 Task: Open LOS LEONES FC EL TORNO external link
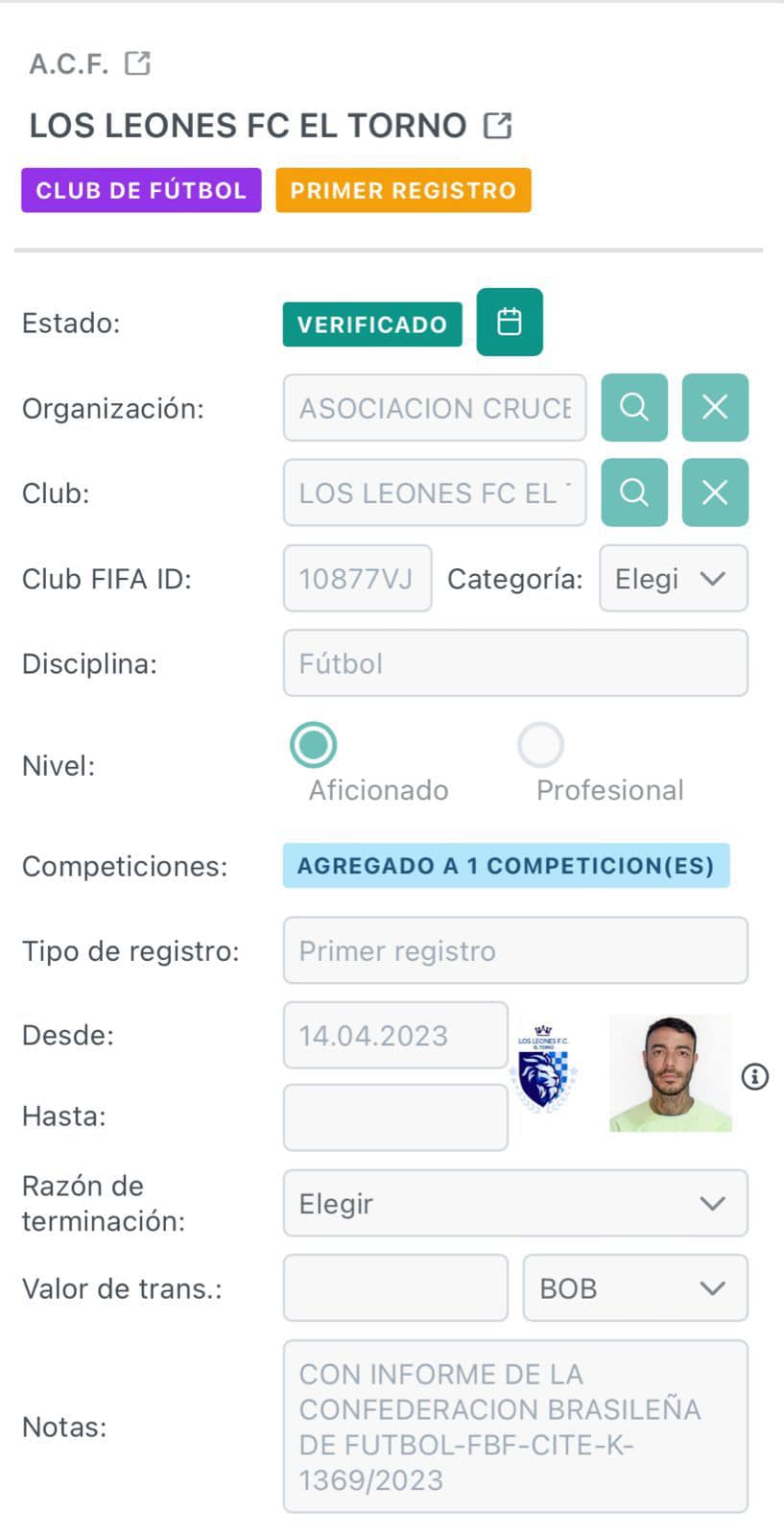[497, 125]
